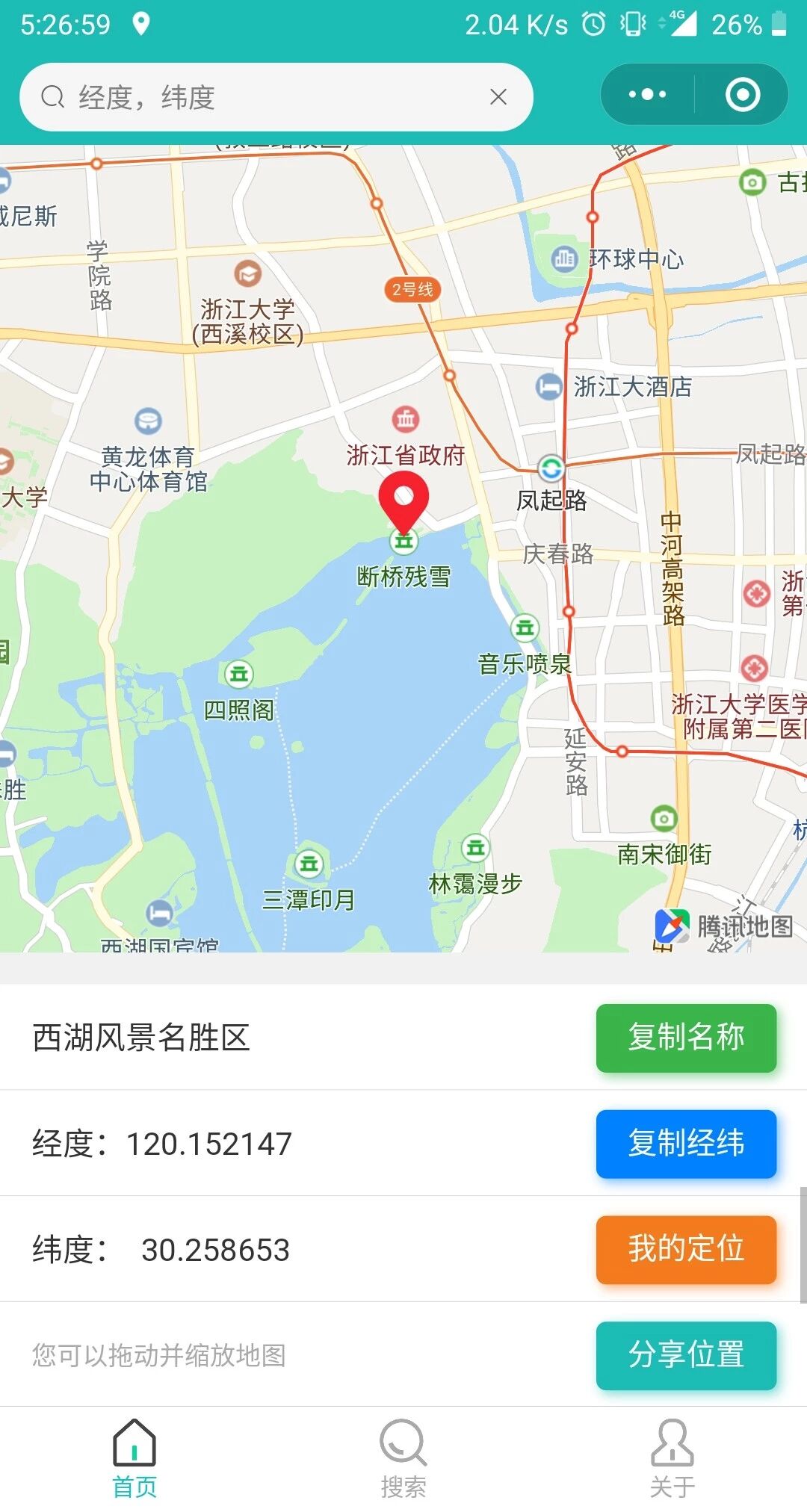Image resolution: width=807 pixels, height=1512 pixels.
Task: Open the 搜索 tab
Action: point(403,1459)
